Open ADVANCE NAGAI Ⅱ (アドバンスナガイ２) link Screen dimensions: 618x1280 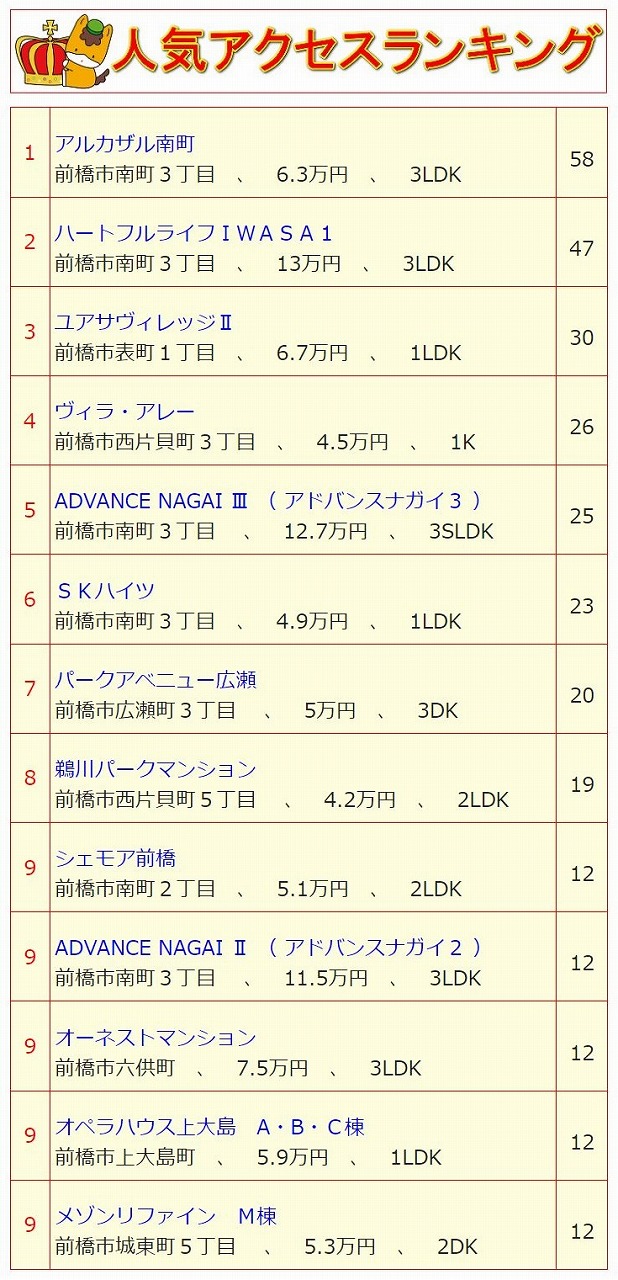268,948
